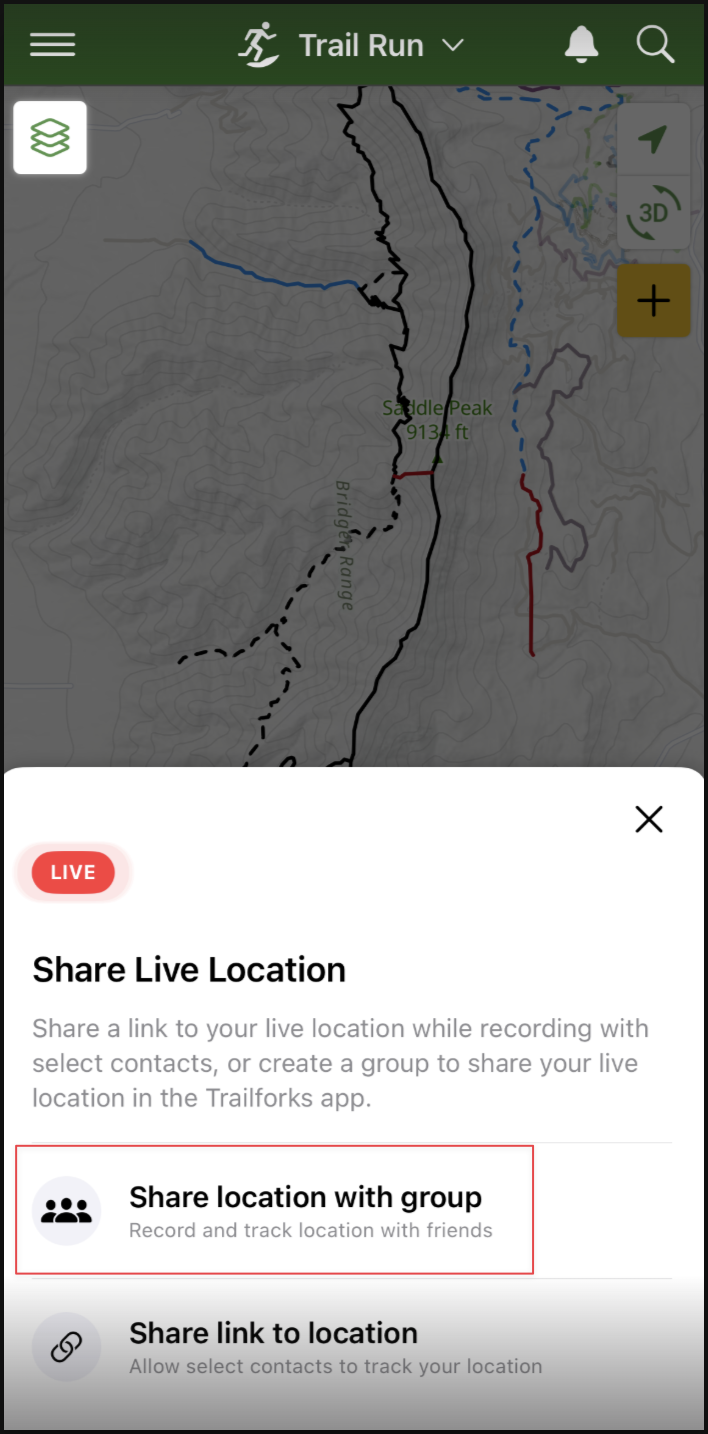The width and height of the screenshot is (708, 1434).
Task: Center map on my location
Action: click(653, 140)
